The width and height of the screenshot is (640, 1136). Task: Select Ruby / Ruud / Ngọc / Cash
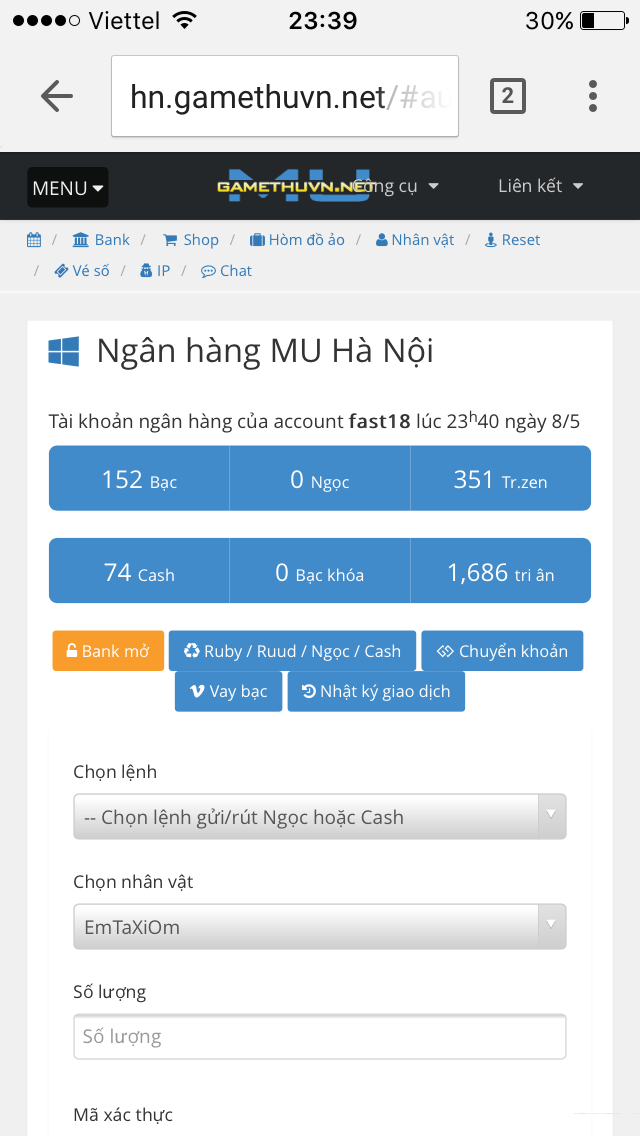coord(292,651)
